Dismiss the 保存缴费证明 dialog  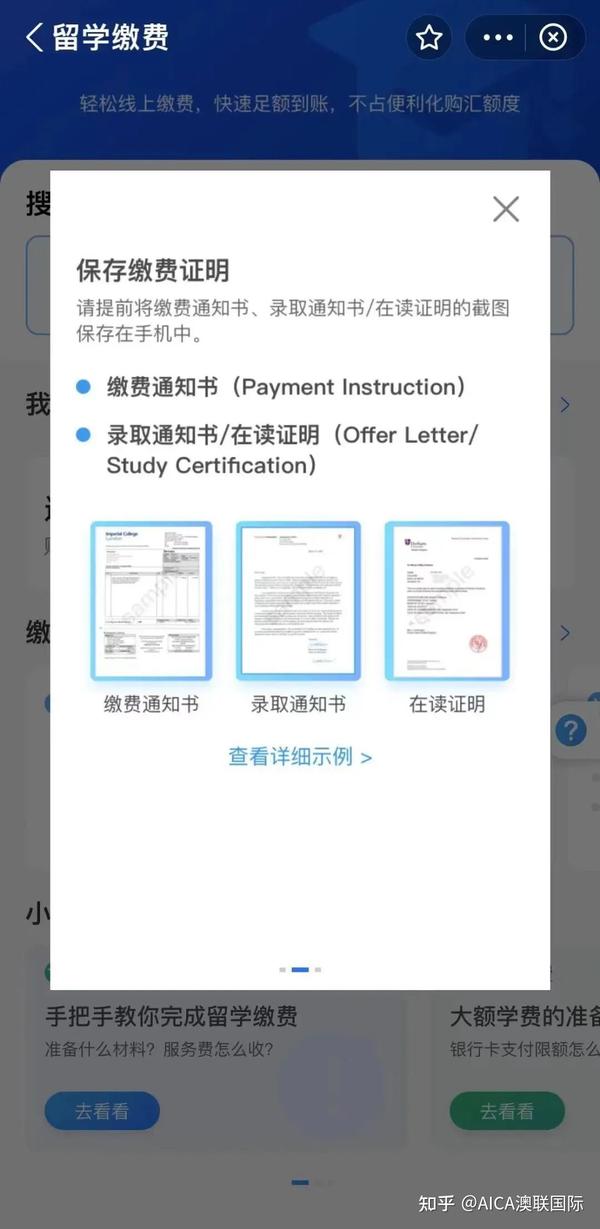coord(506,209)
